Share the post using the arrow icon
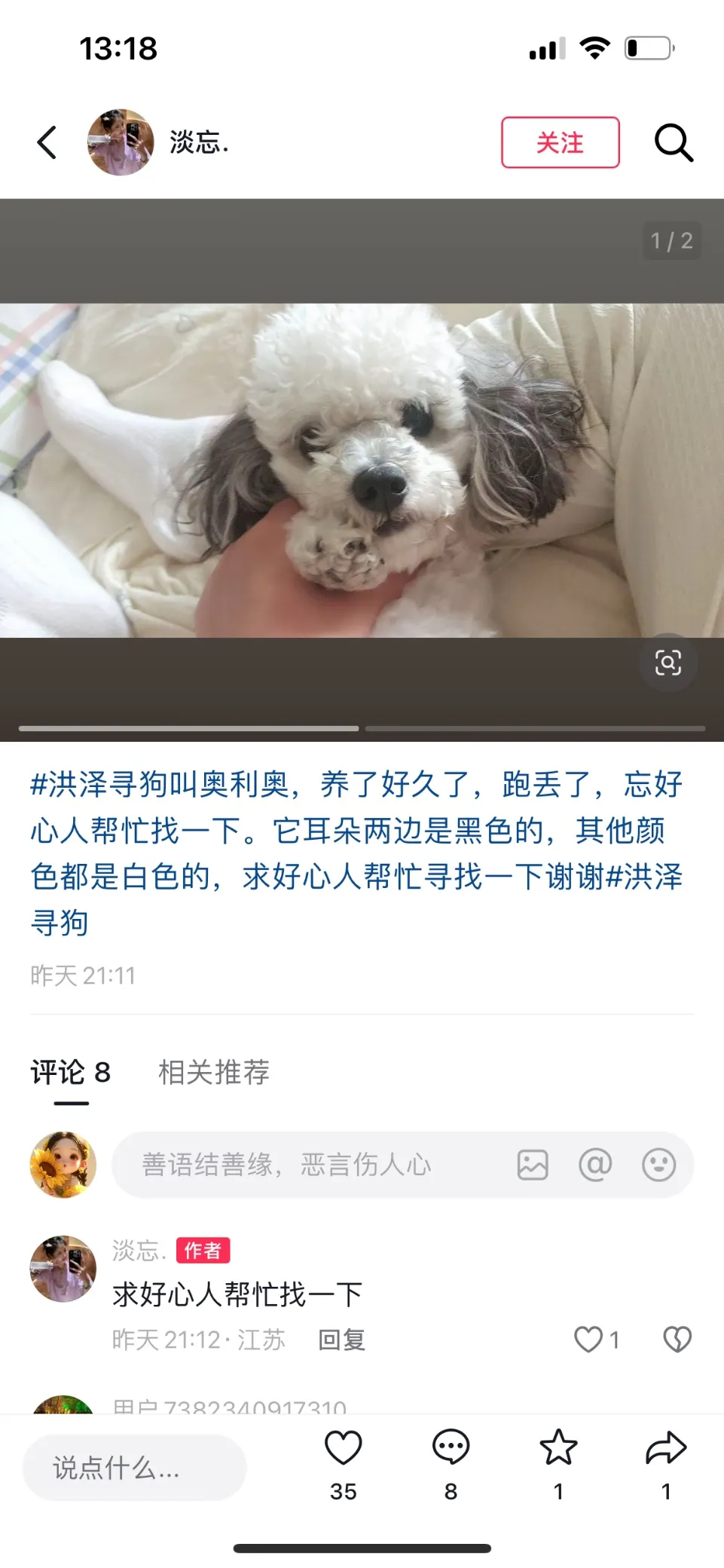This screenshot has height=1568, width=724. pyautogui.click(x=666, y=1449)
